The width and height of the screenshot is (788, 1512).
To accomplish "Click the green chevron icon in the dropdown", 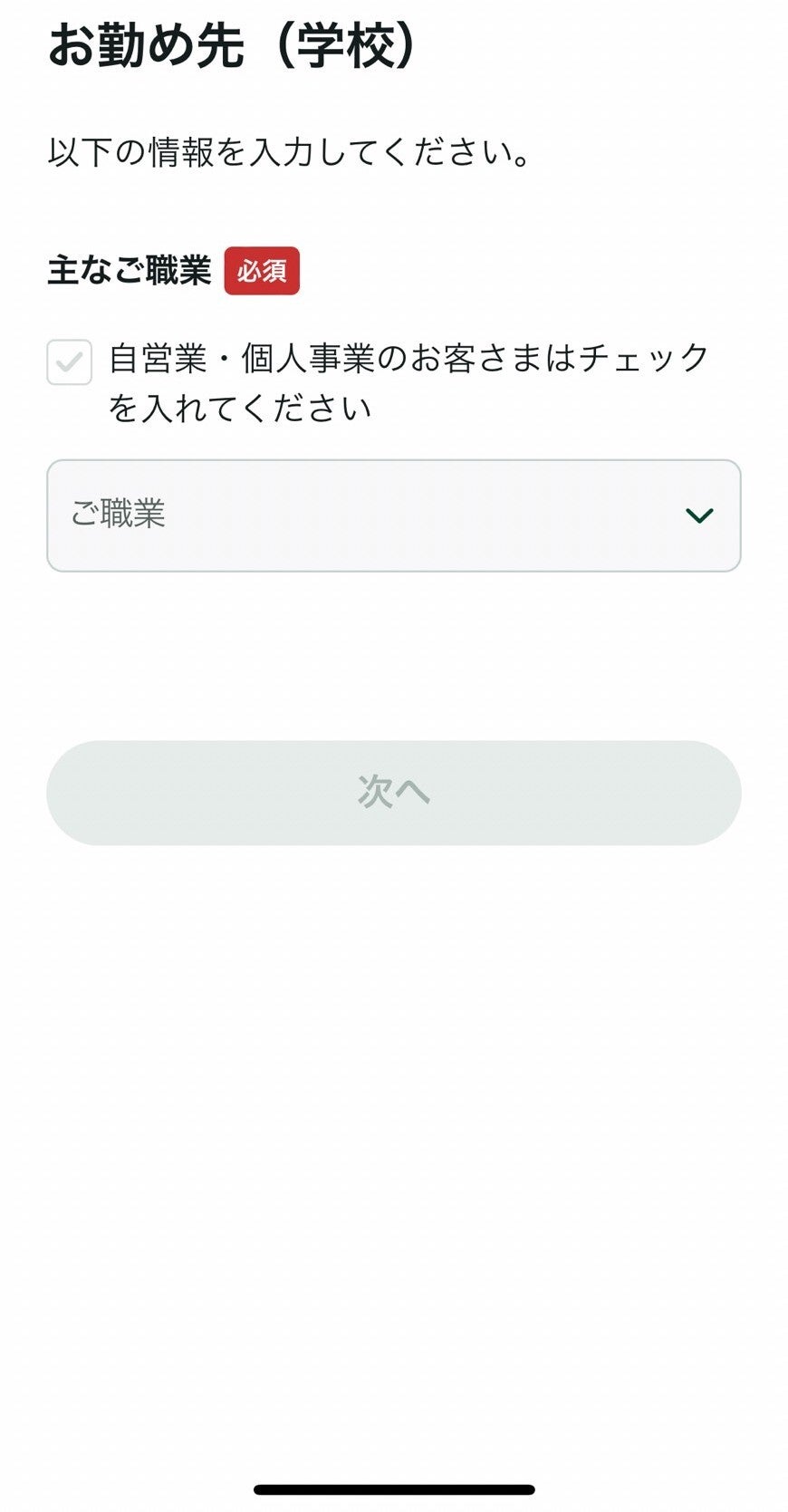I will [697, 516].
